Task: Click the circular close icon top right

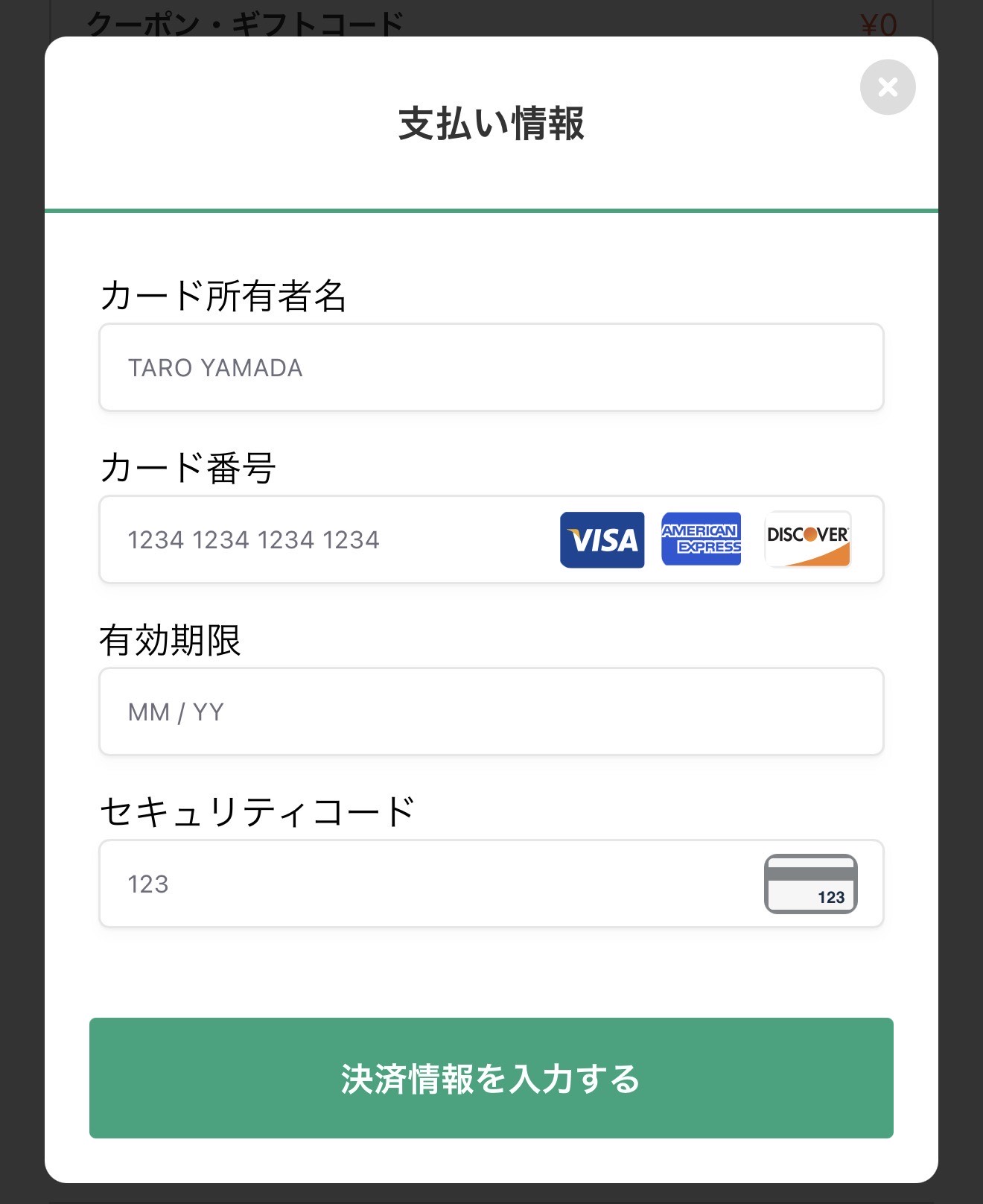Action: click(886, 87)
